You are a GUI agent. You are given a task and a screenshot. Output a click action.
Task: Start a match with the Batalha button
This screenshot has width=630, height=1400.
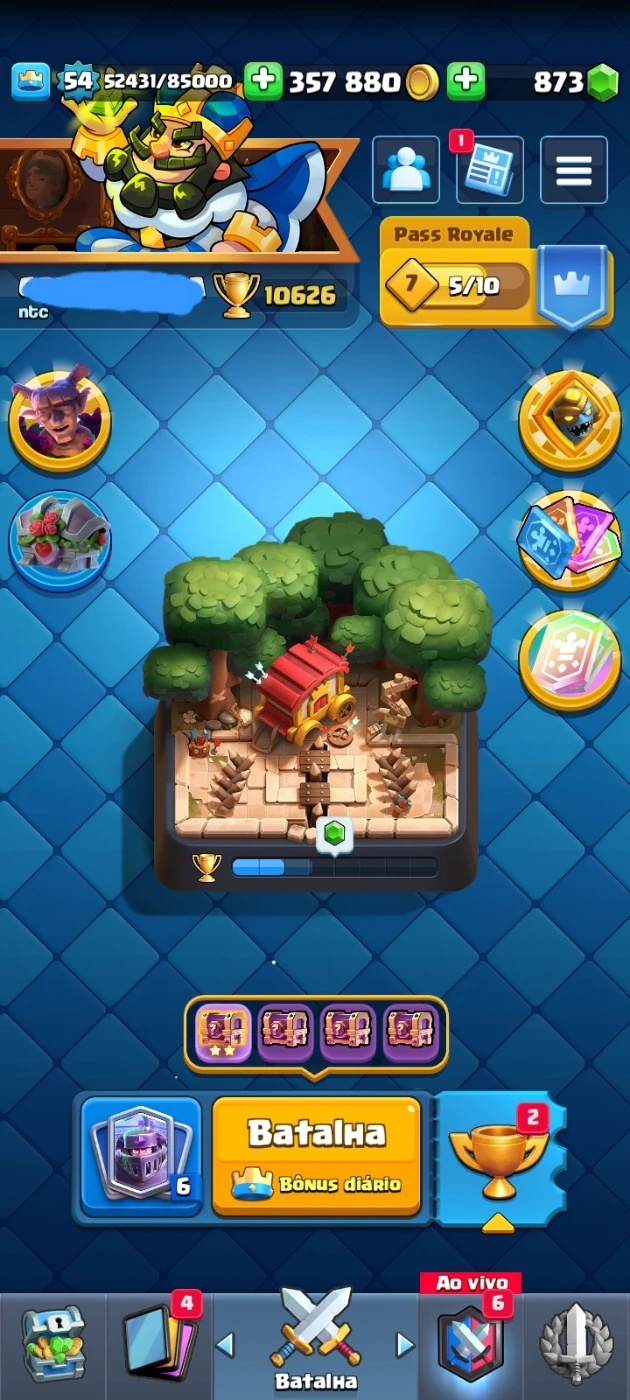[x=316, y=1155]
